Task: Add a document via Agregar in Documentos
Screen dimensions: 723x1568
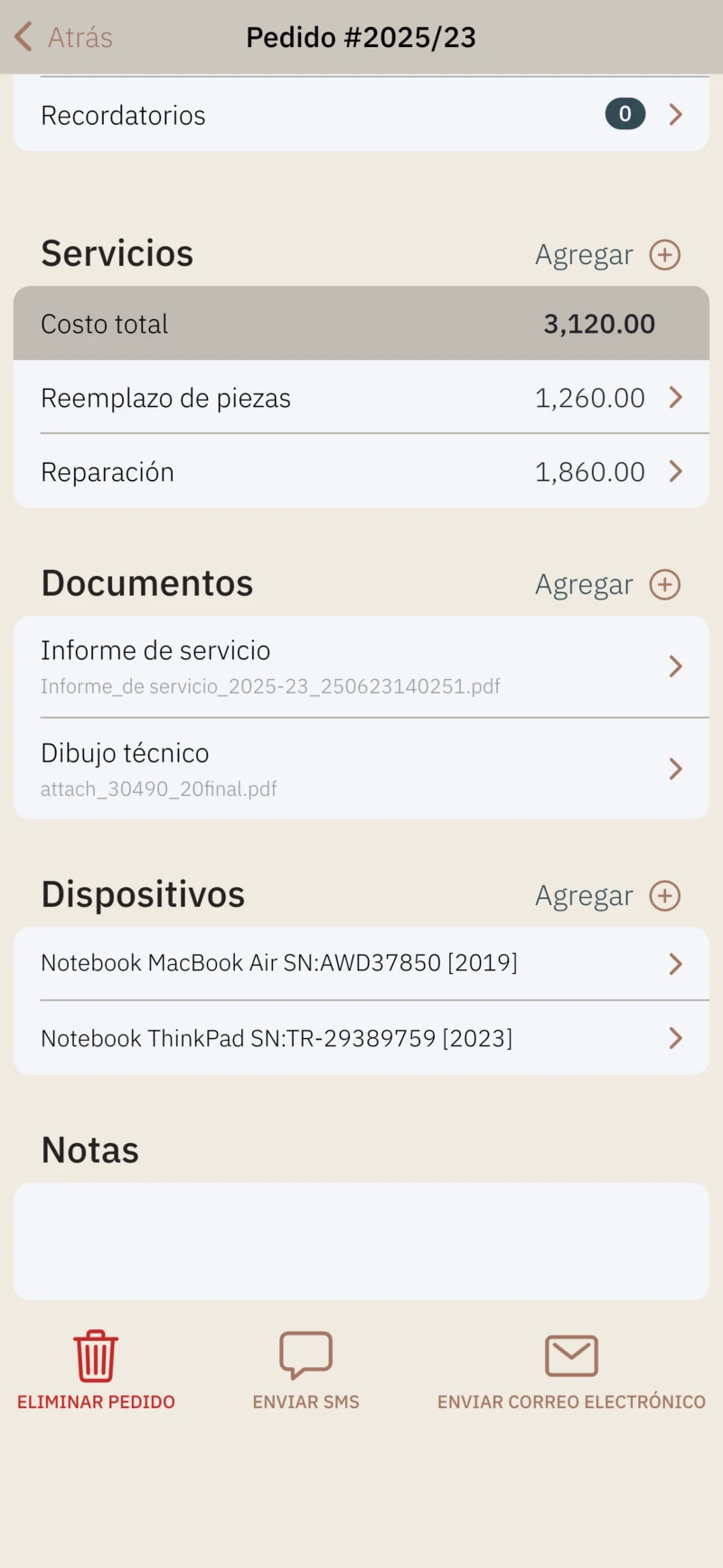Action: pyautogui.click(x=607, y=585)
